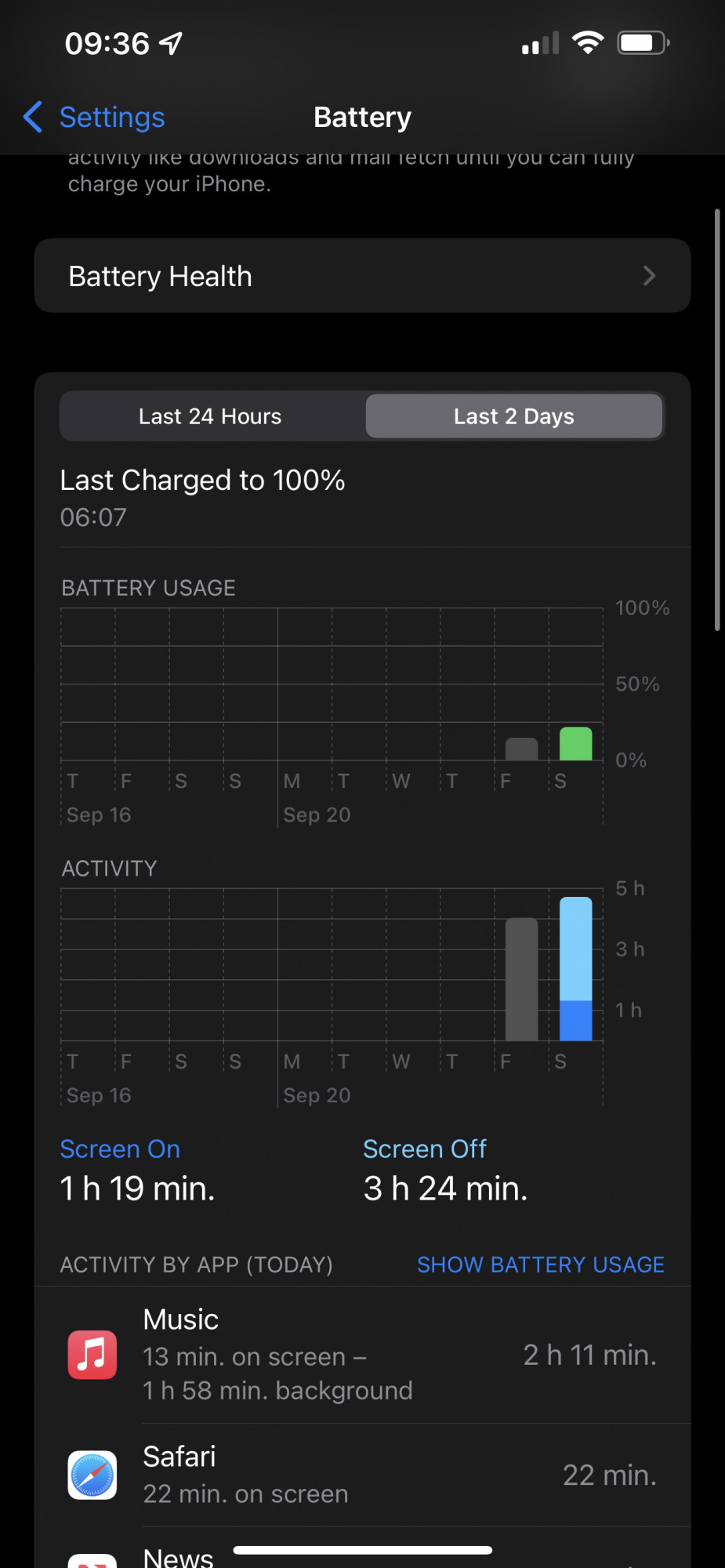Viewport: 725px width, 1568px height.
Task: Select Friday's gray activity bar
Action: 521,979
